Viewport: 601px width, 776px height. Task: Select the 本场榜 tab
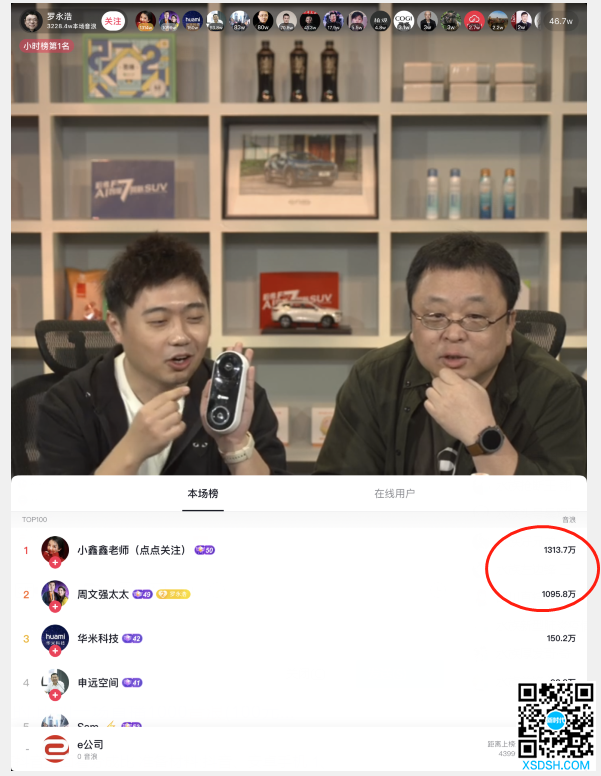(x=203, y=494)
